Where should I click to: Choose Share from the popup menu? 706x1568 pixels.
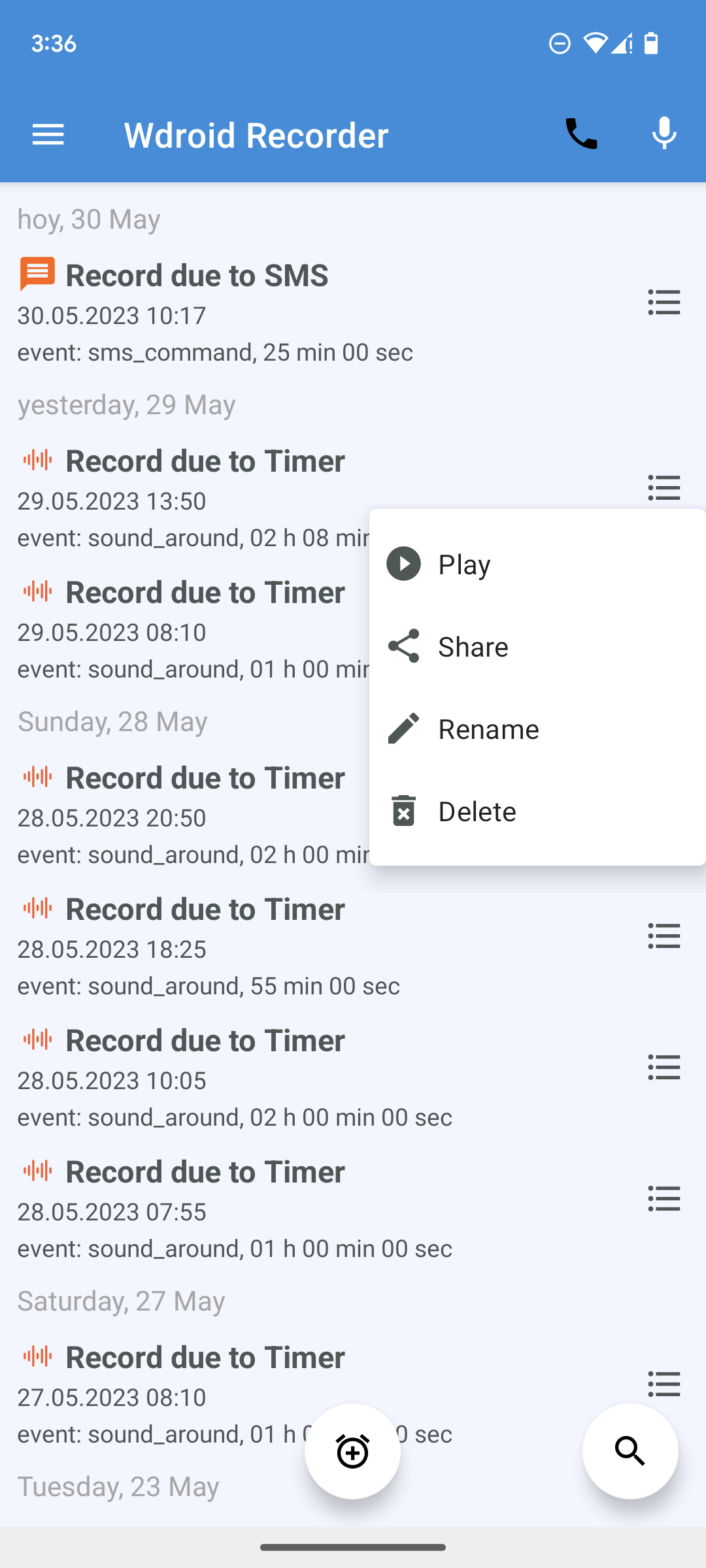(x=537, y=646)
